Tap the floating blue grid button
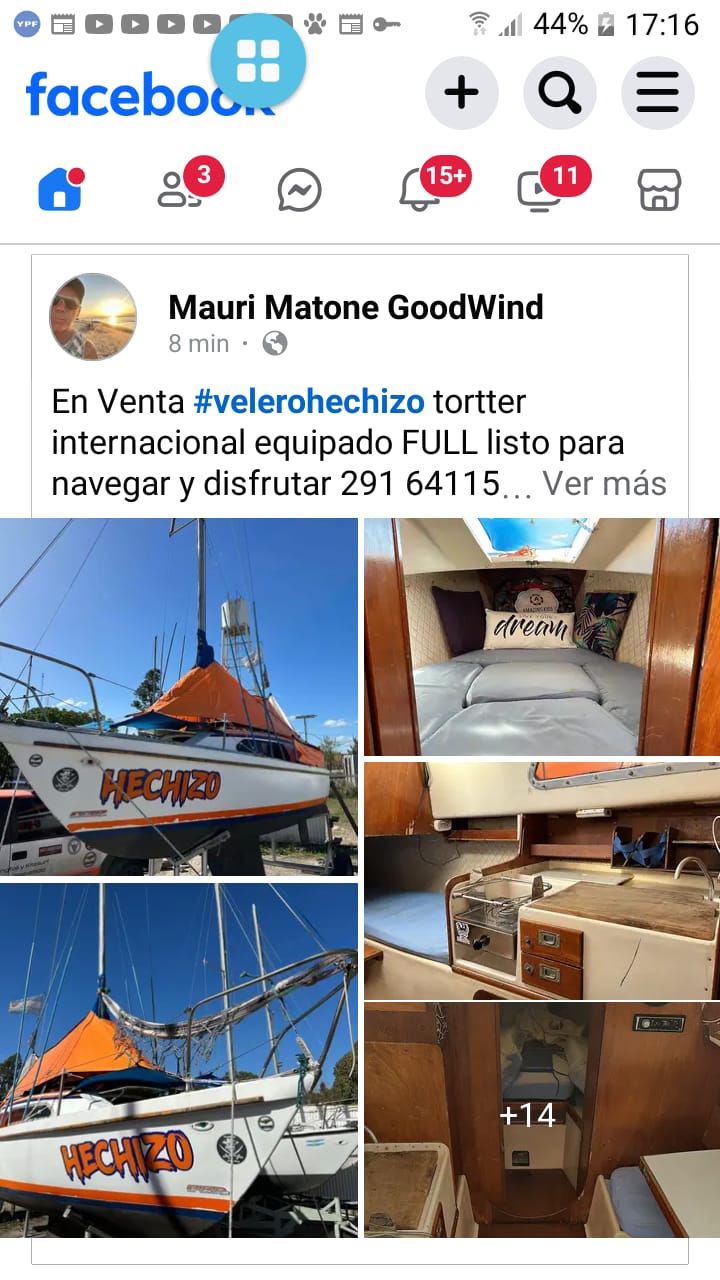Image resolution: width=720 pixels, height=1280 pixels. point(258,61)
